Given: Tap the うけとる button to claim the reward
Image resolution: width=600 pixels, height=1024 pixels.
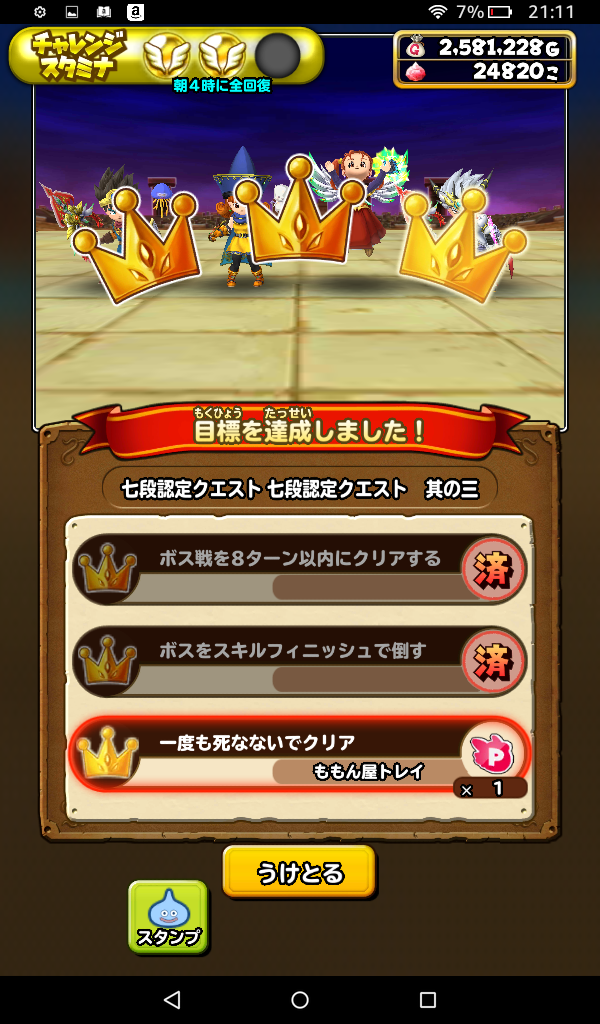Looking at the screenshot, I should pyautogui.click(x=299, y=872).
